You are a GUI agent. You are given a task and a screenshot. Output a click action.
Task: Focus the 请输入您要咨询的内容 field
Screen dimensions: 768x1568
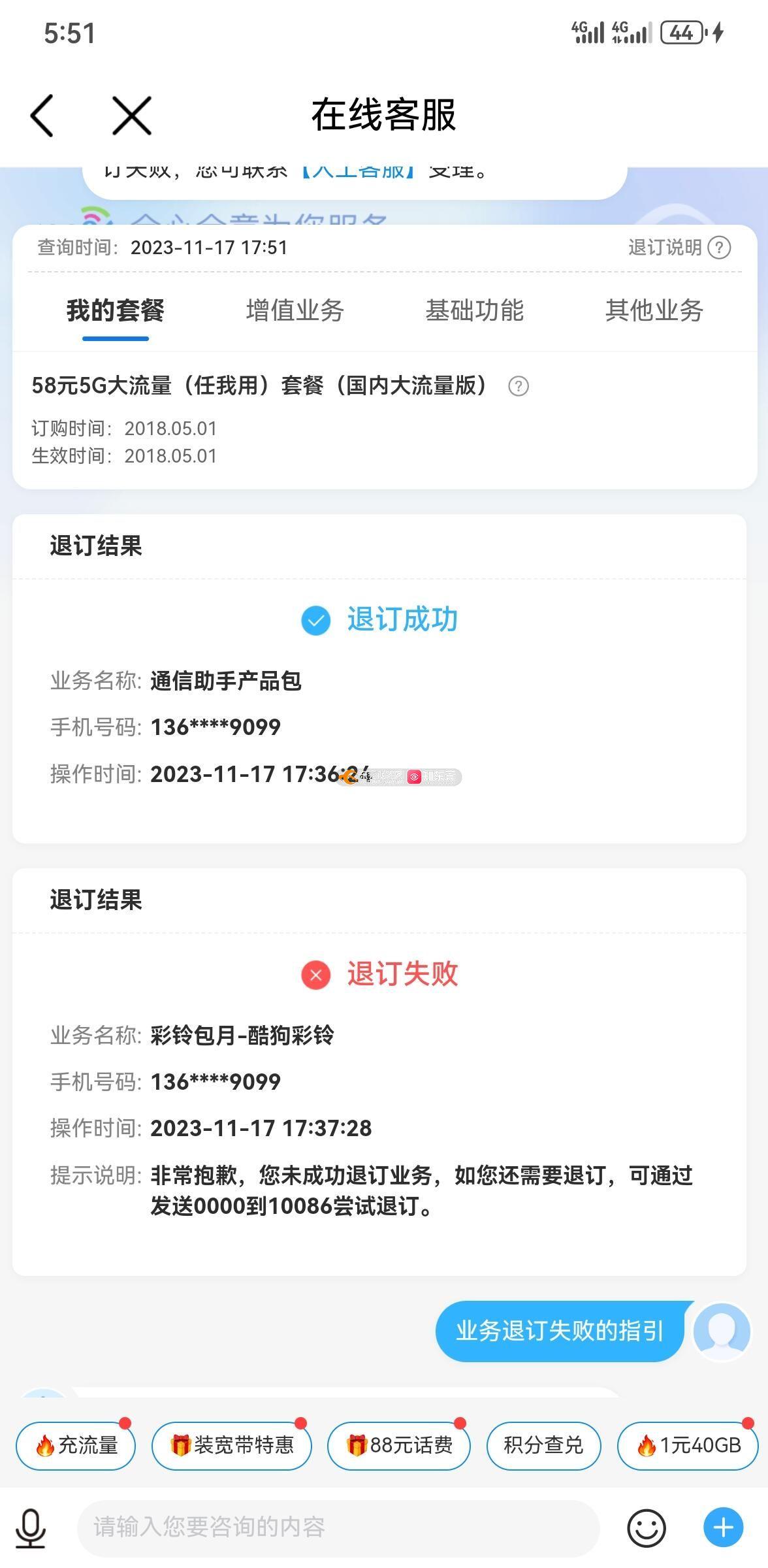click(338, 1527)
